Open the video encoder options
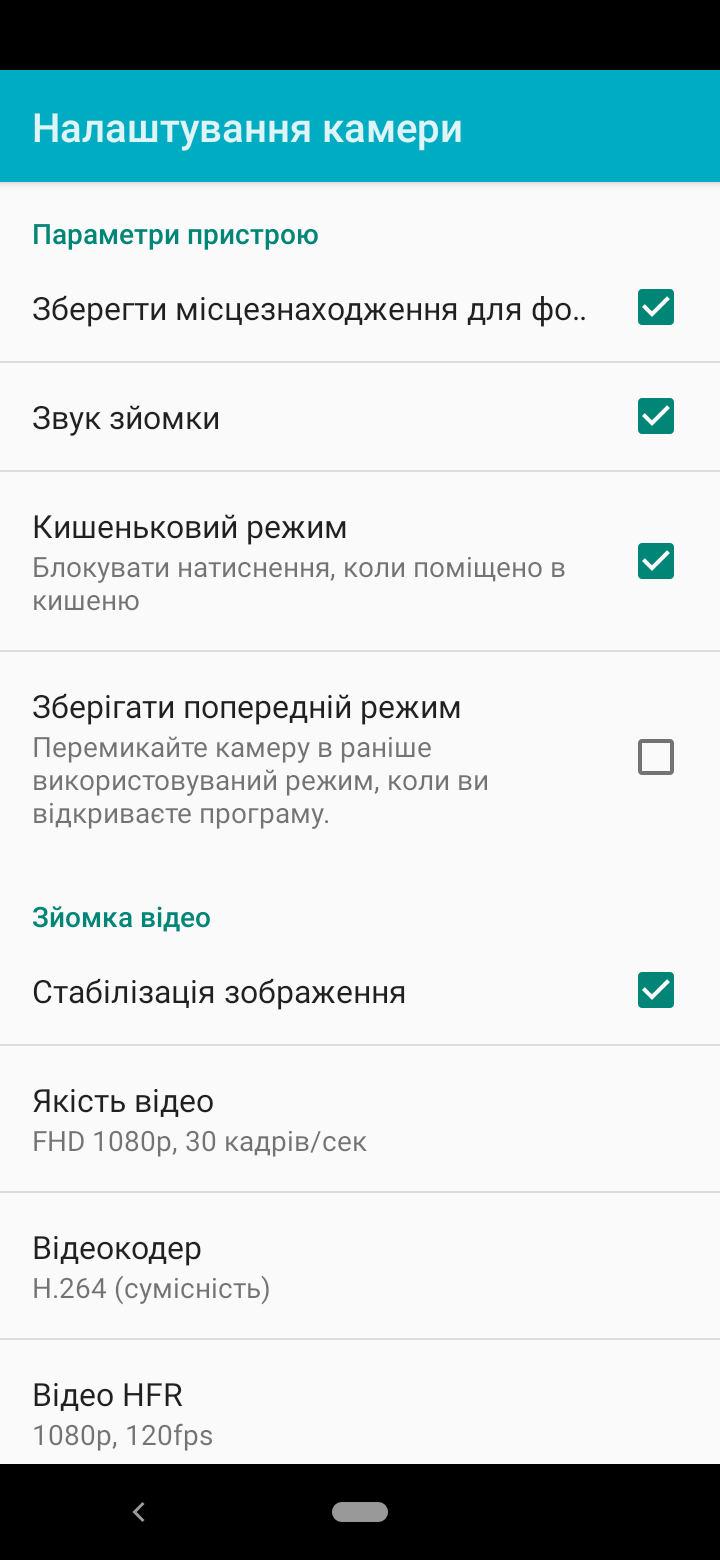Image resolution: width=720 pixels, height=1560 pixels. pos(360,1265)
